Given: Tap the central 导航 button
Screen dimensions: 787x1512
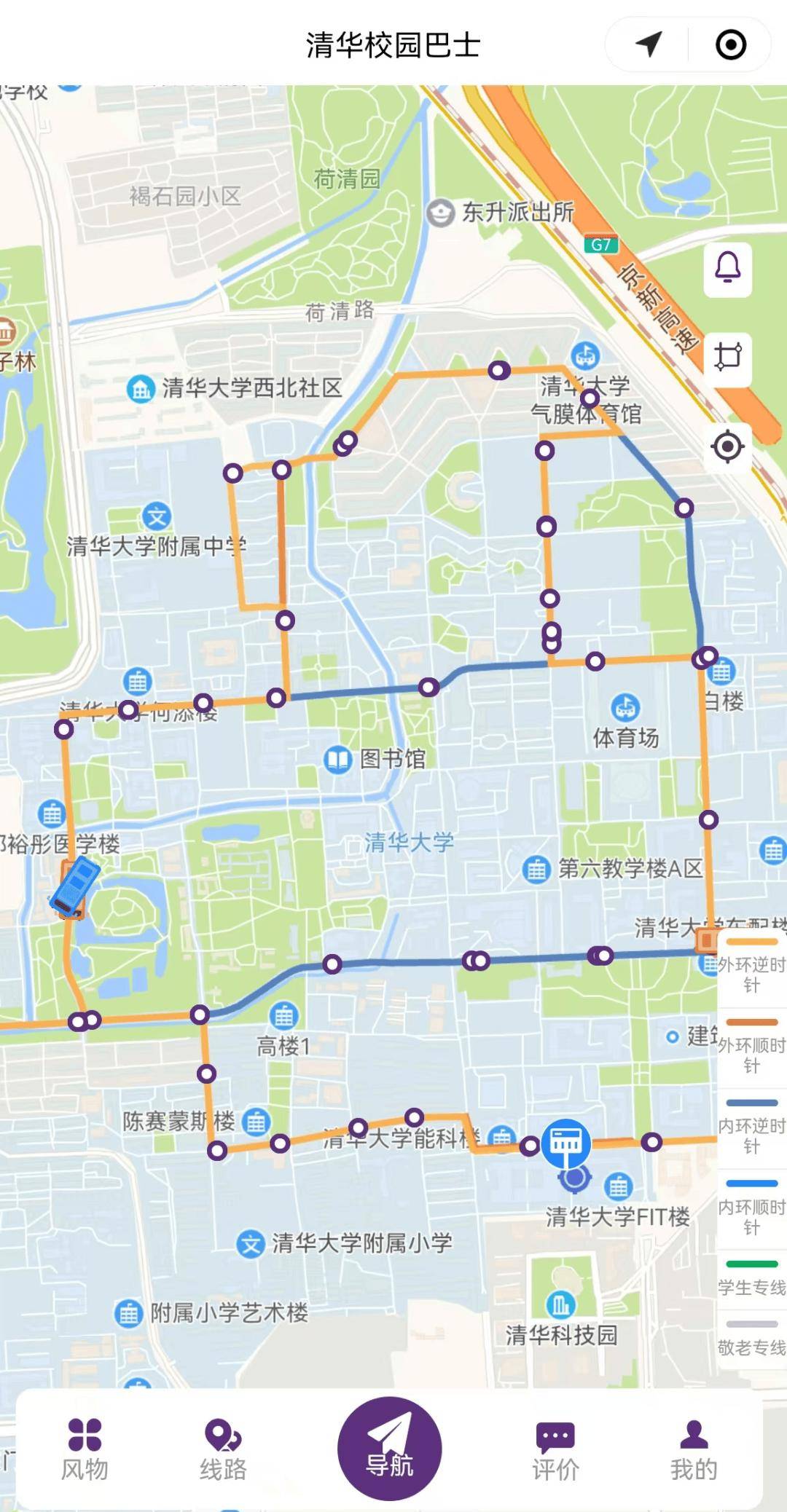Looking at the screenshot, I should click(389, 1448).
